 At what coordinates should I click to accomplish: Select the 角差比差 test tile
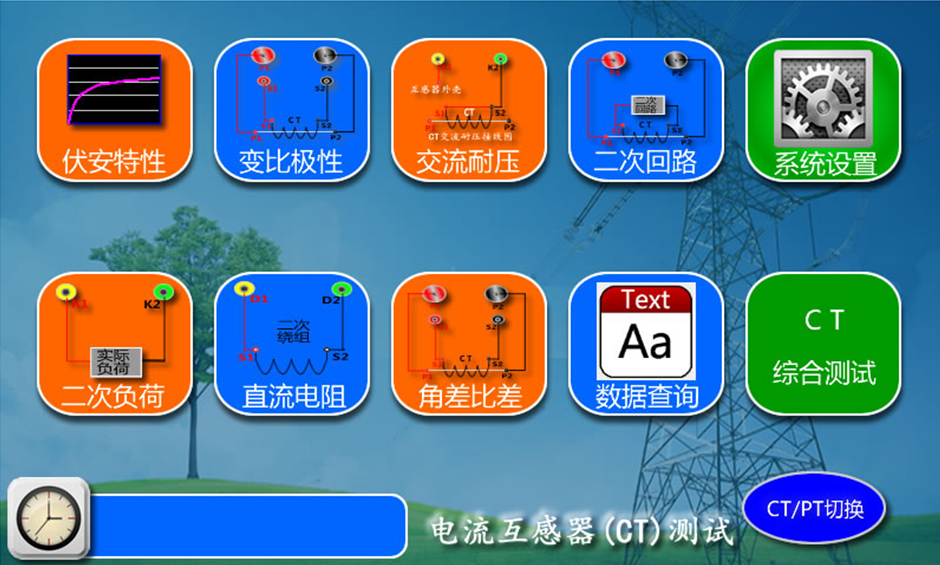coord(468,344)
